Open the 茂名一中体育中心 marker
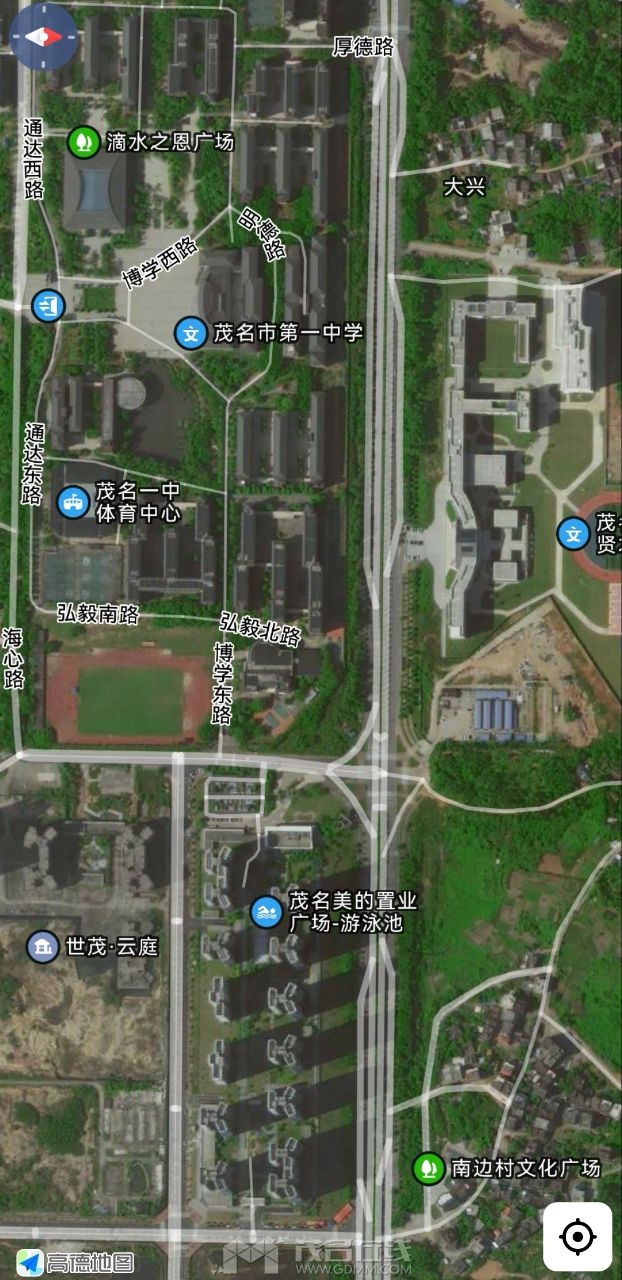The height and width of the screenshot is (1280, 622). point(73,500)
